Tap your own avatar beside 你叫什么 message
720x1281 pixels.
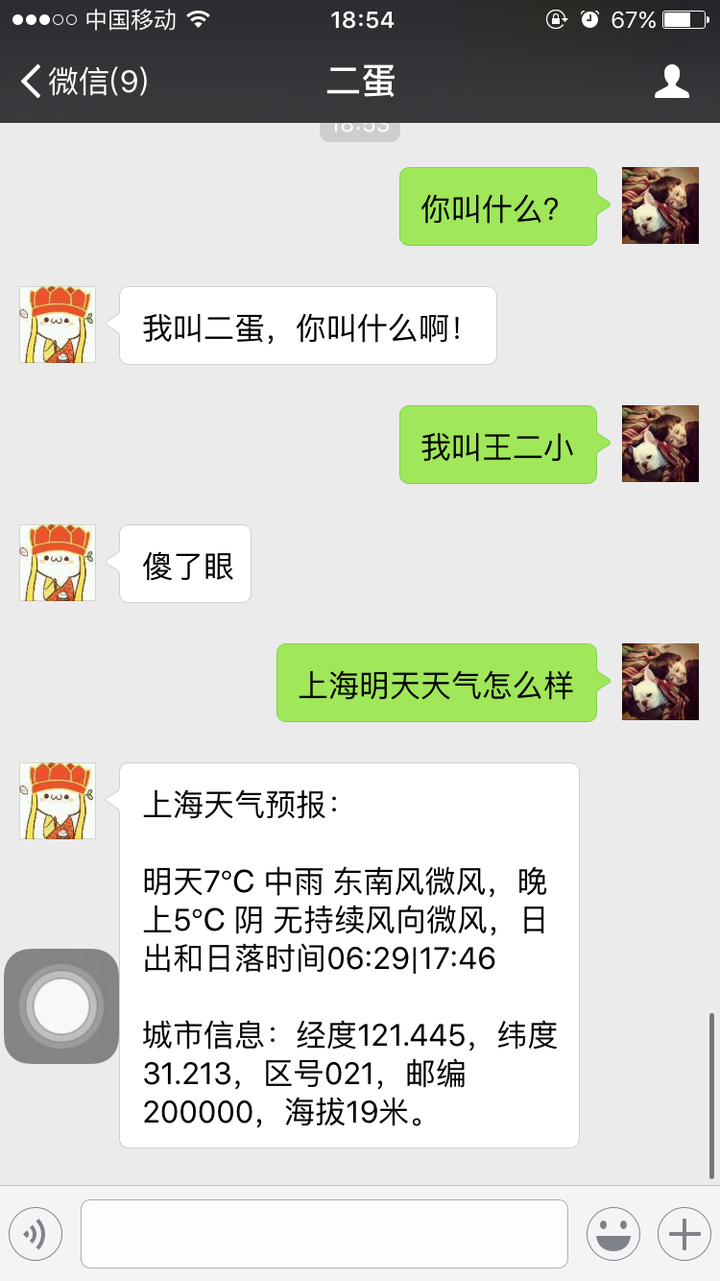click(x=660, y=205)
